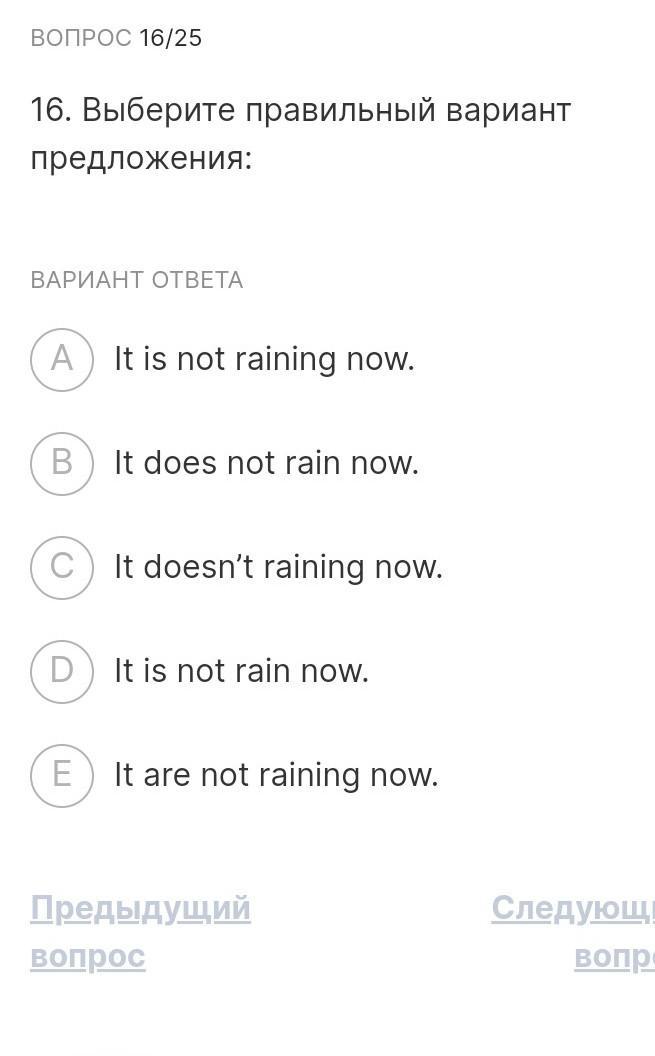Open the next question link

(x=573, y=932)
